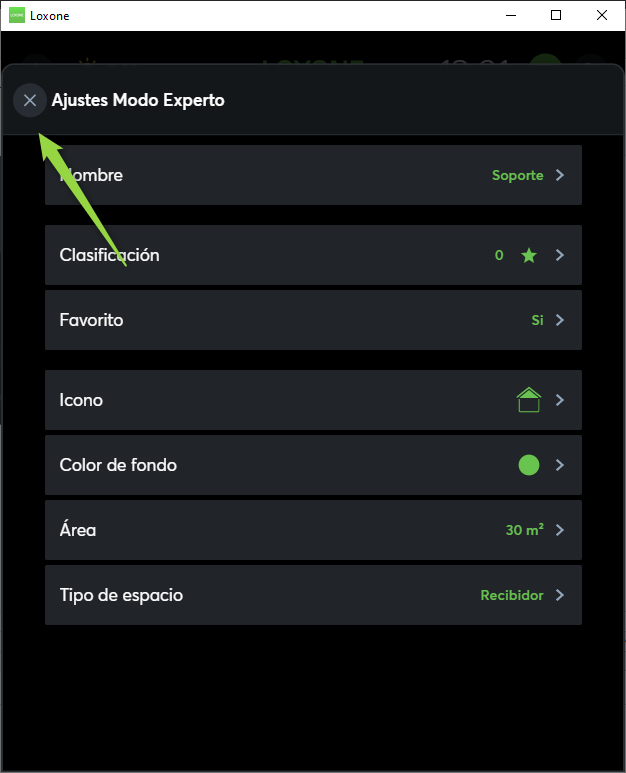Close the Ajustes Modo Experto panel
626x773 pixels.
click(30, 100)
